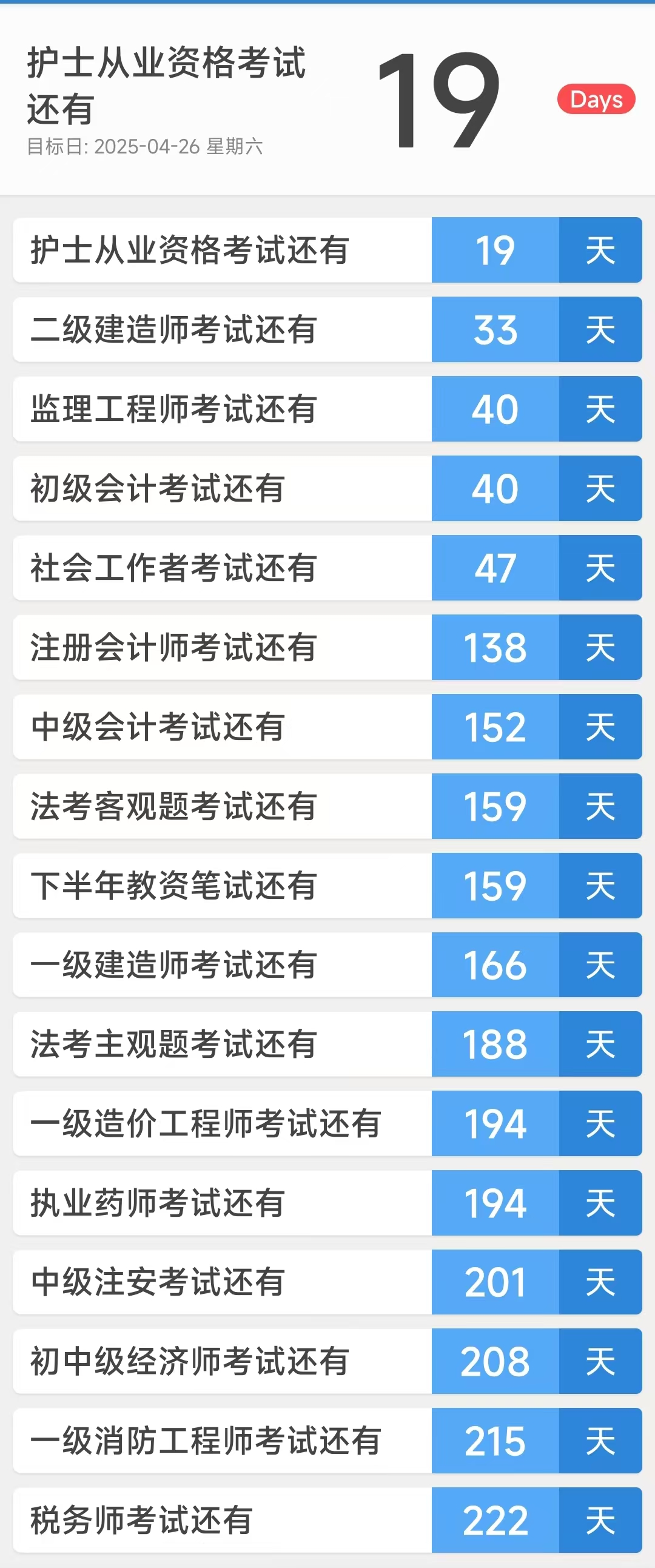View the 法考主观题考试 countdown
Viewport: 655px width, 1568px height.
point(327,1044)
